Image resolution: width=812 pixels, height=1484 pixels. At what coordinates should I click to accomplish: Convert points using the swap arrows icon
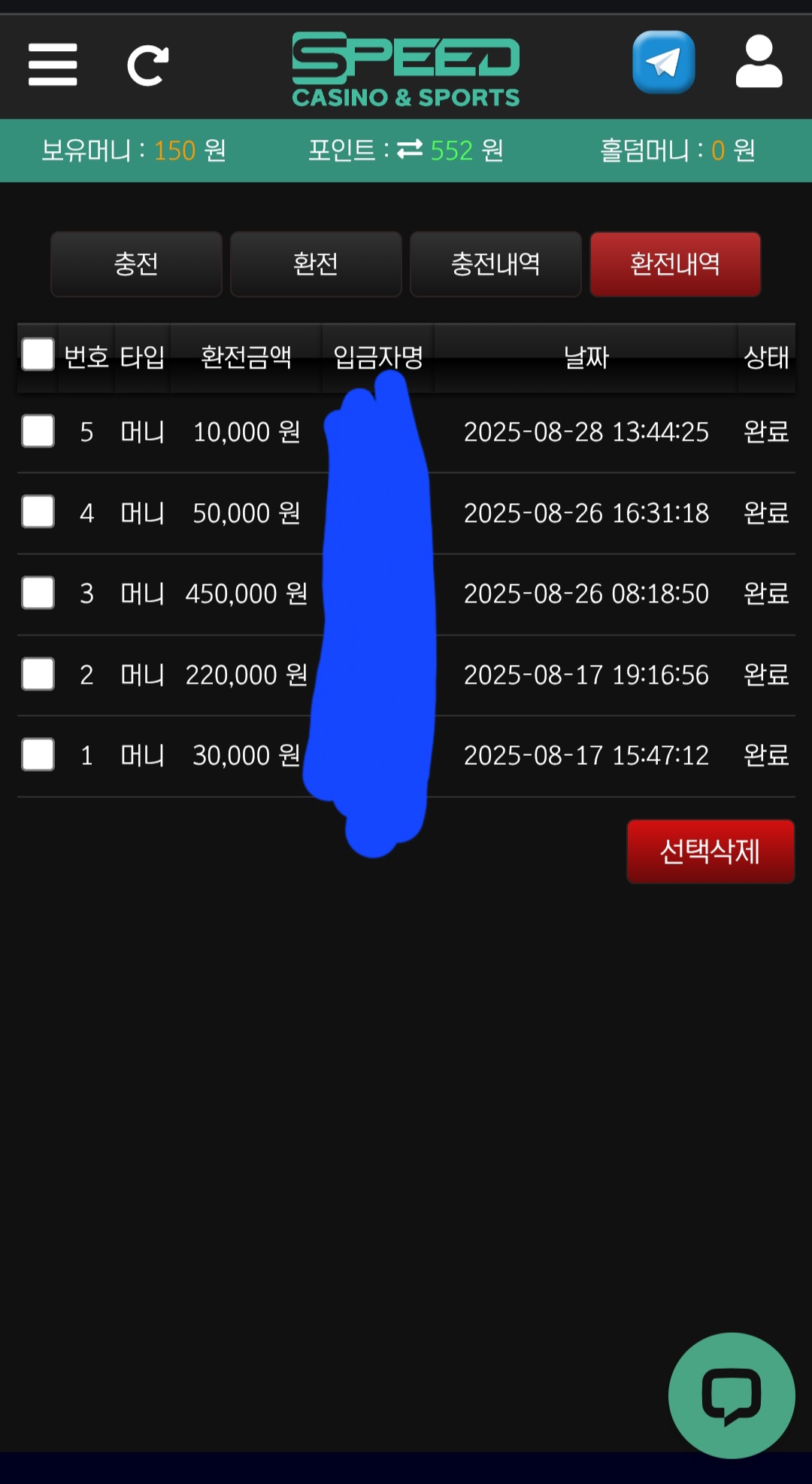(410, 150)
